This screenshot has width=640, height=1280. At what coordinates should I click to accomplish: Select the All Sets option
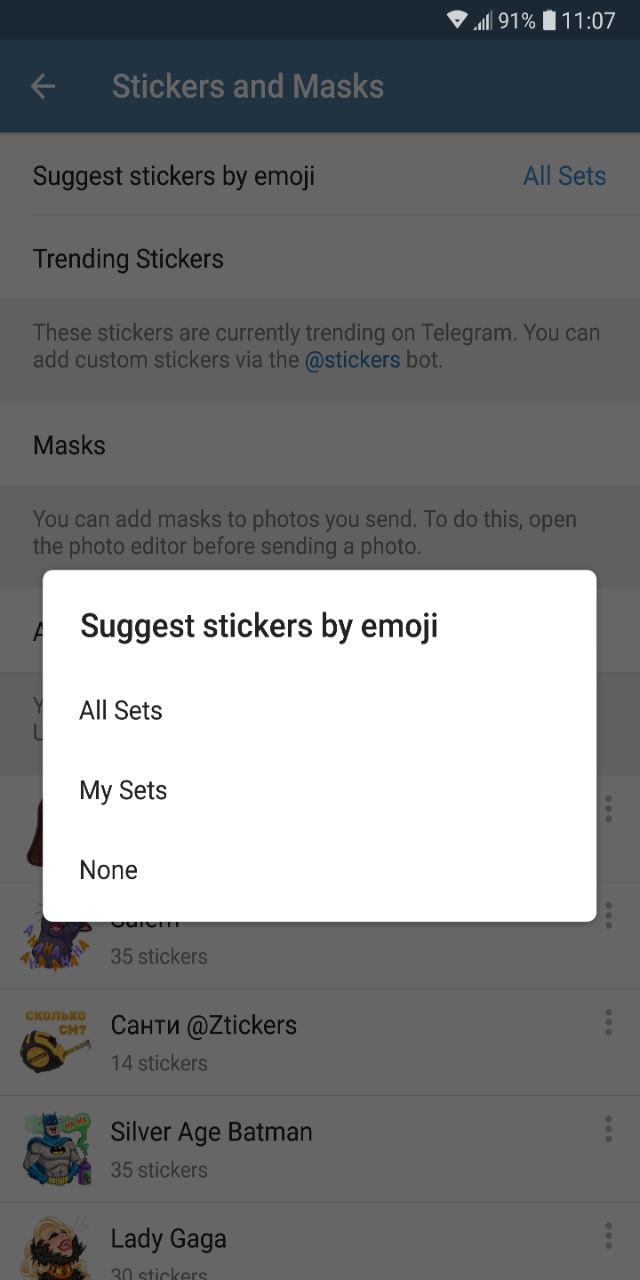(x=121, y=711)
